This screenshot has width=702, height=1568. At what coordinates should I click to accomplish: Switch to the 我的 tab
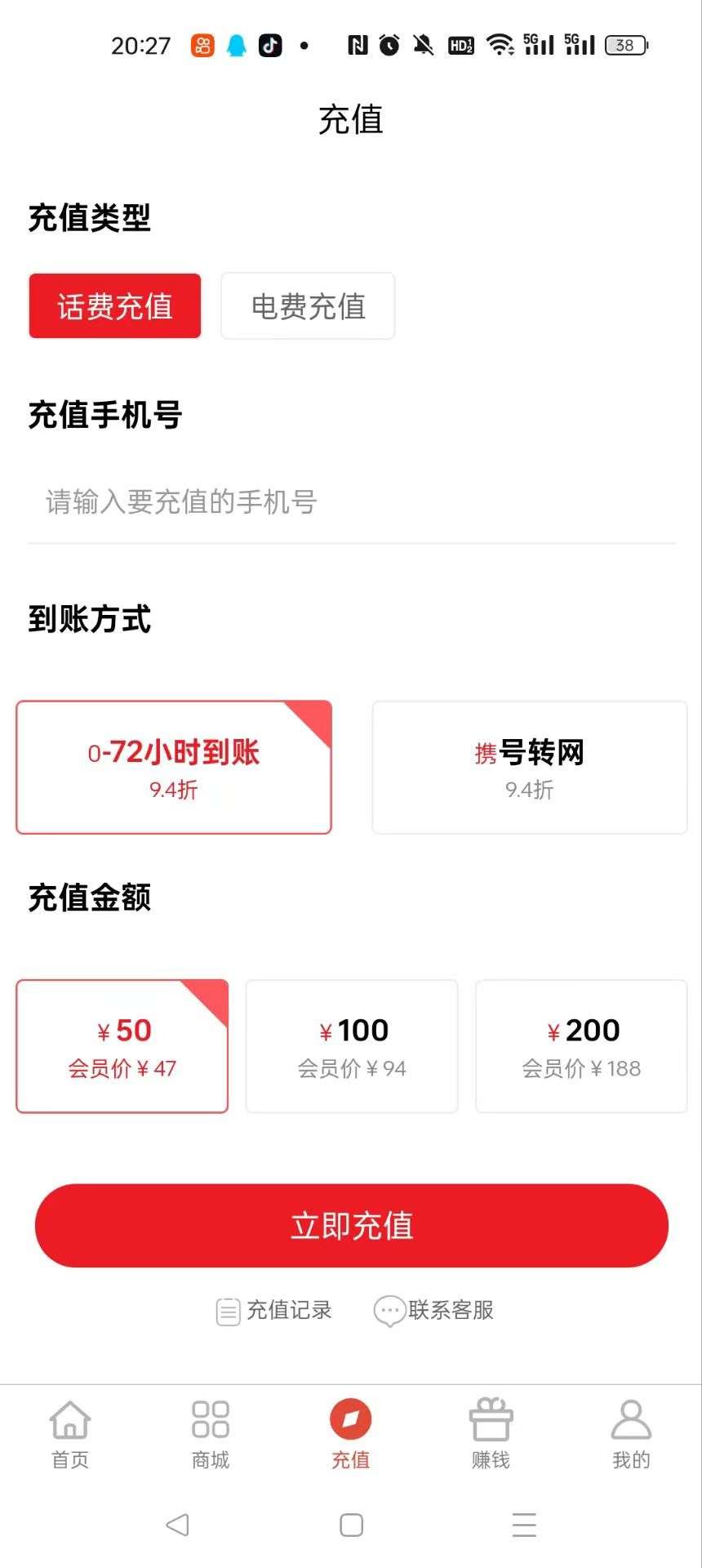click(x=631, y=1435)
